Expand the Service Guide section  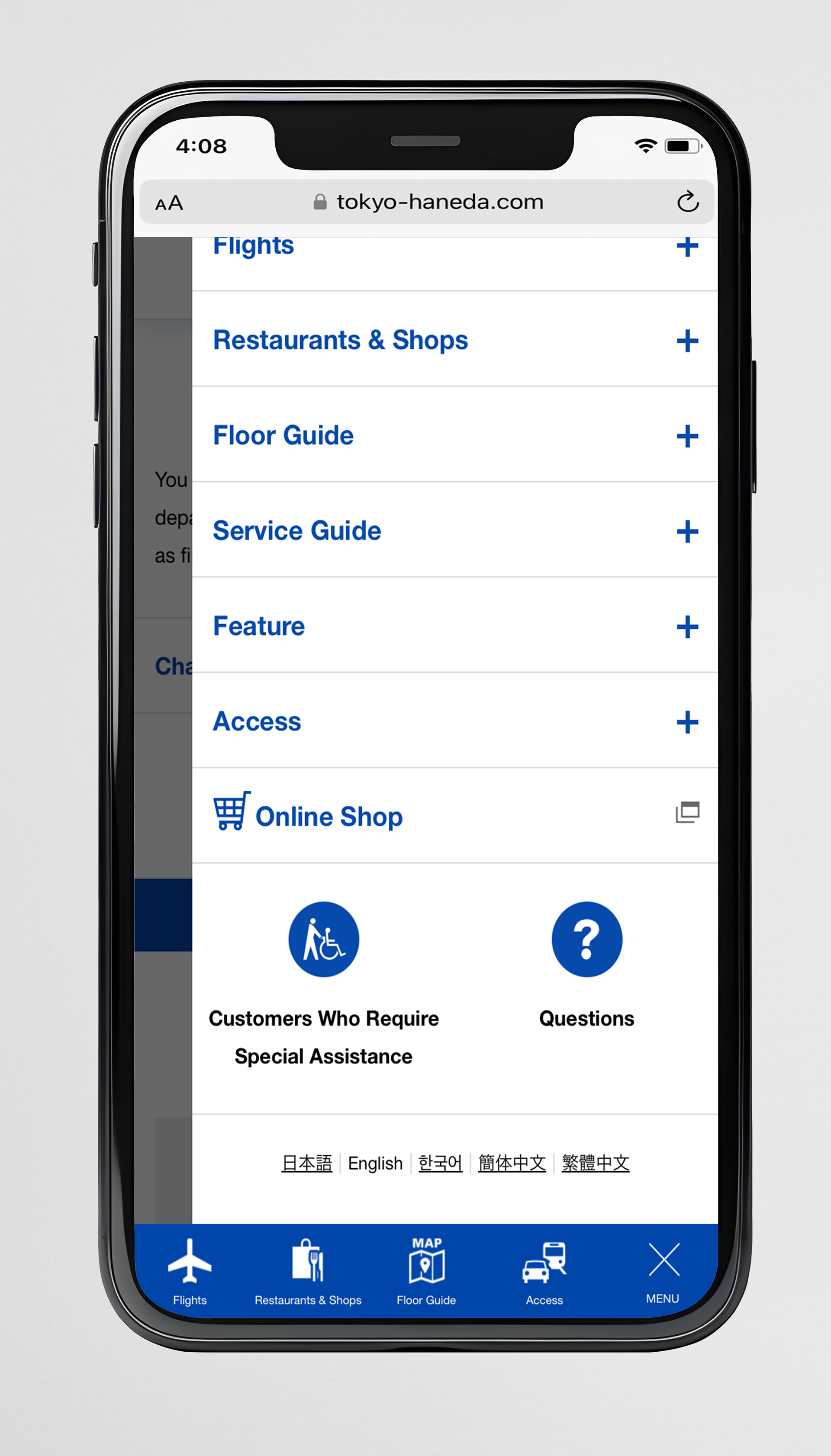coord(455,530)
